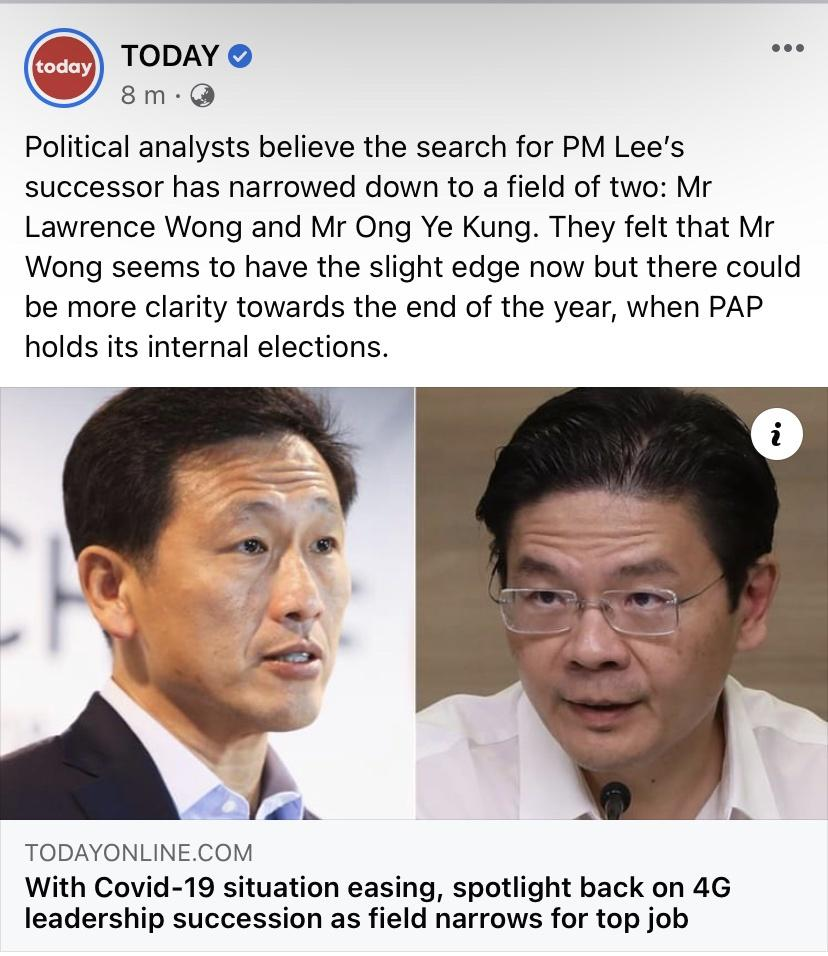This screenshot has width=828, height=956.
Task: Open the 4G leadership succession headline
Action: tap(356, 902)
